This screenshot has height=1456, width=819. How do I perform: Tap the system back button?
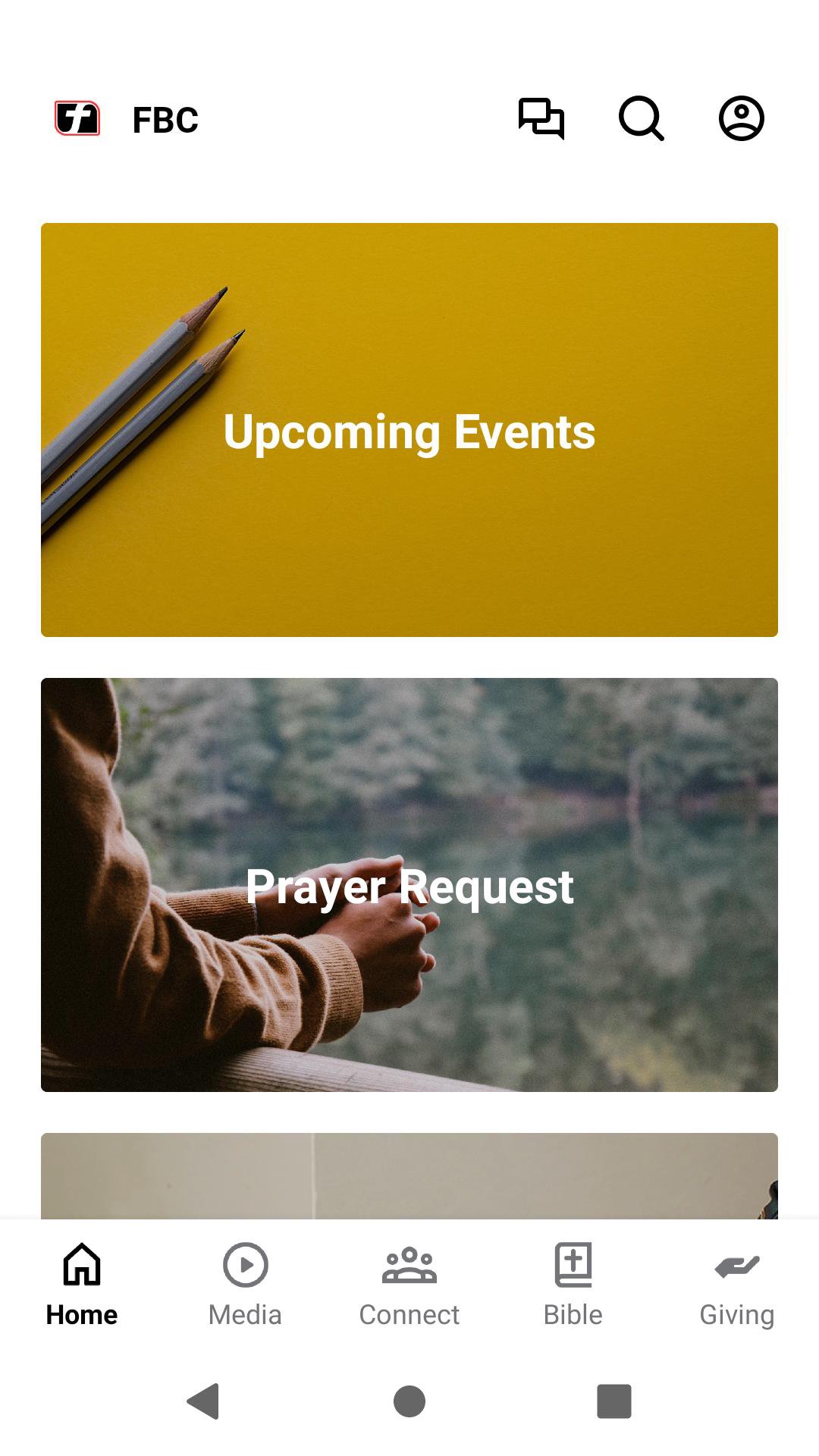point(203,1401)
